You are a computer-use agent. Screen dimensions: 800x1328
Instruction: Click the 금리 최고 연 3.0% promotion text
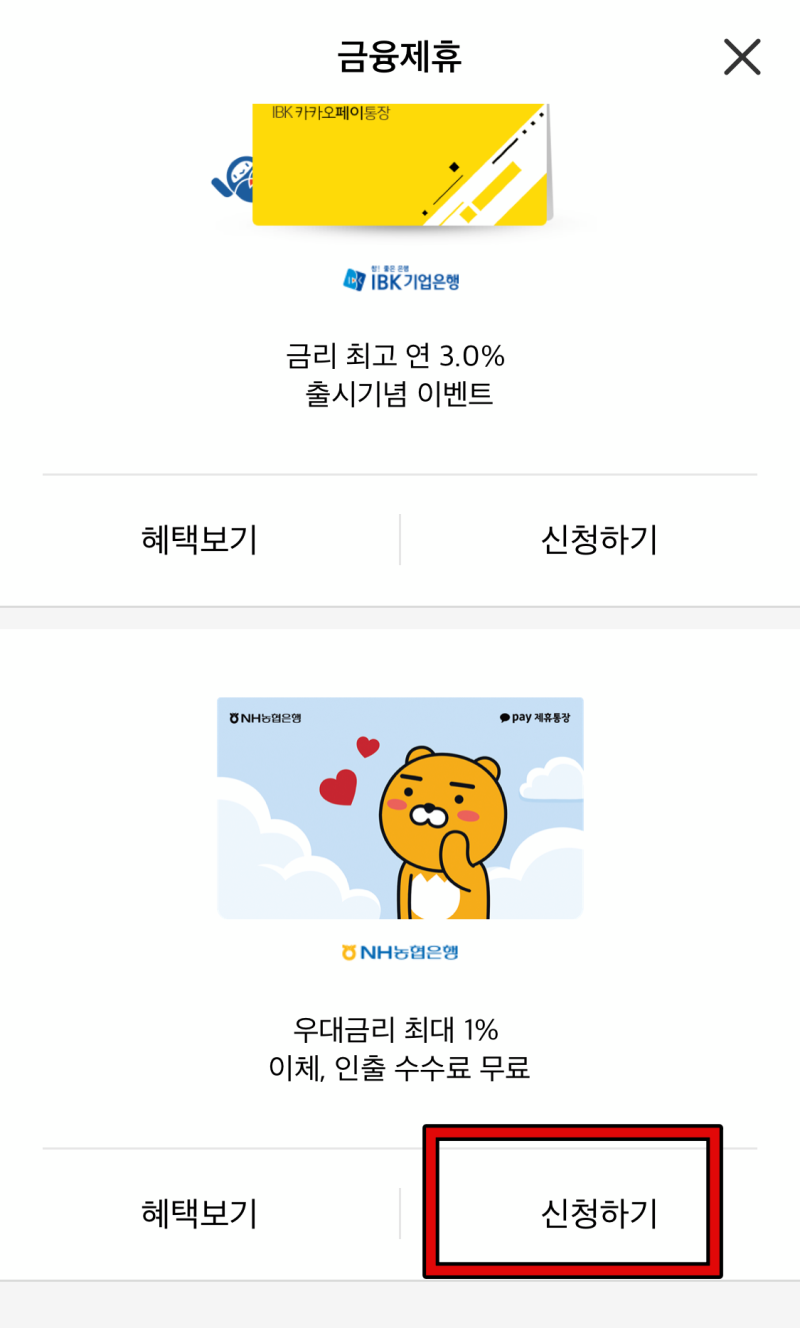click(399, 356)
